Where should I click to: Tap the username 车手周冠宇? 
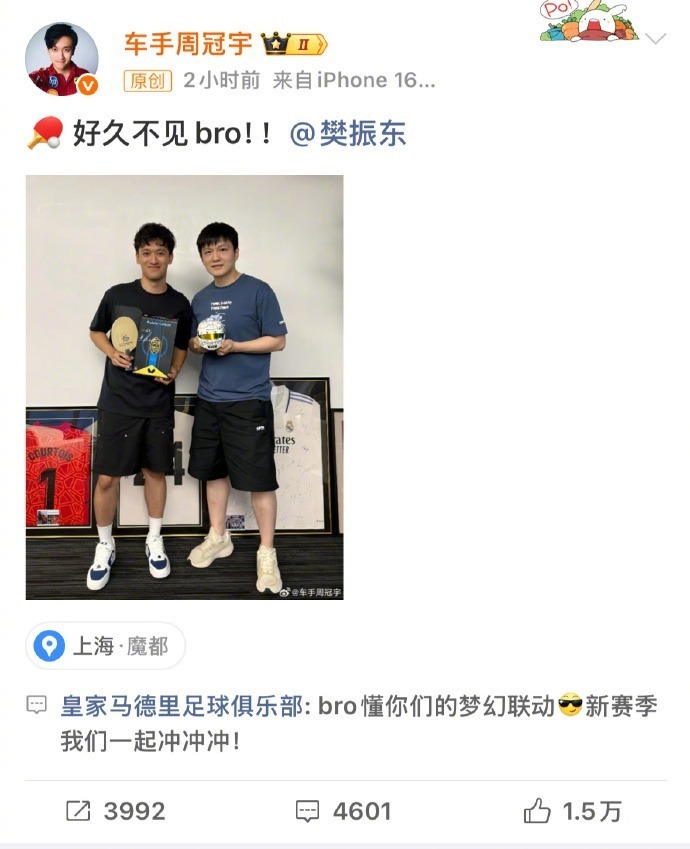[x=187, y=43]
